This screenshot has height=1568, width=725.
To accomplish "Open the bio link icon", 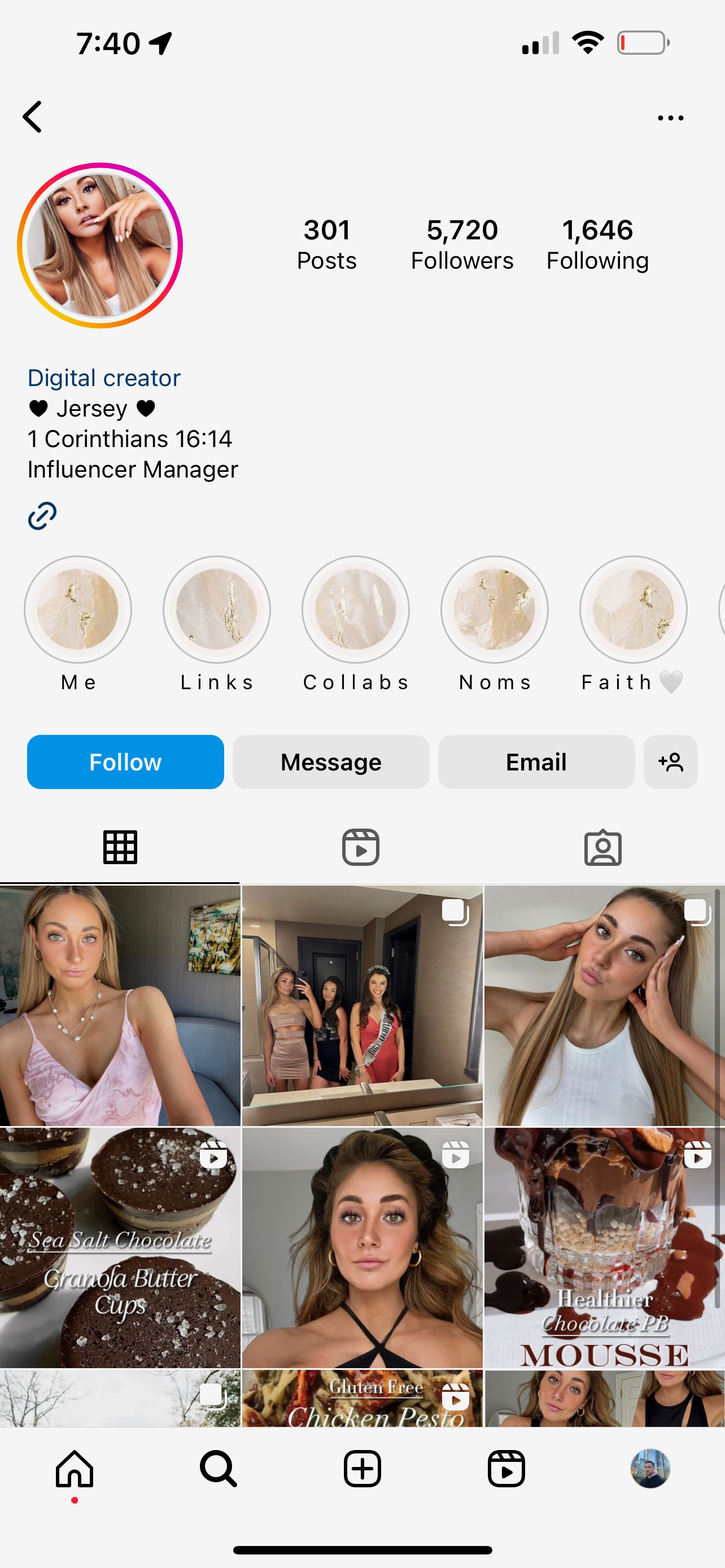I will tap(42, 515).
